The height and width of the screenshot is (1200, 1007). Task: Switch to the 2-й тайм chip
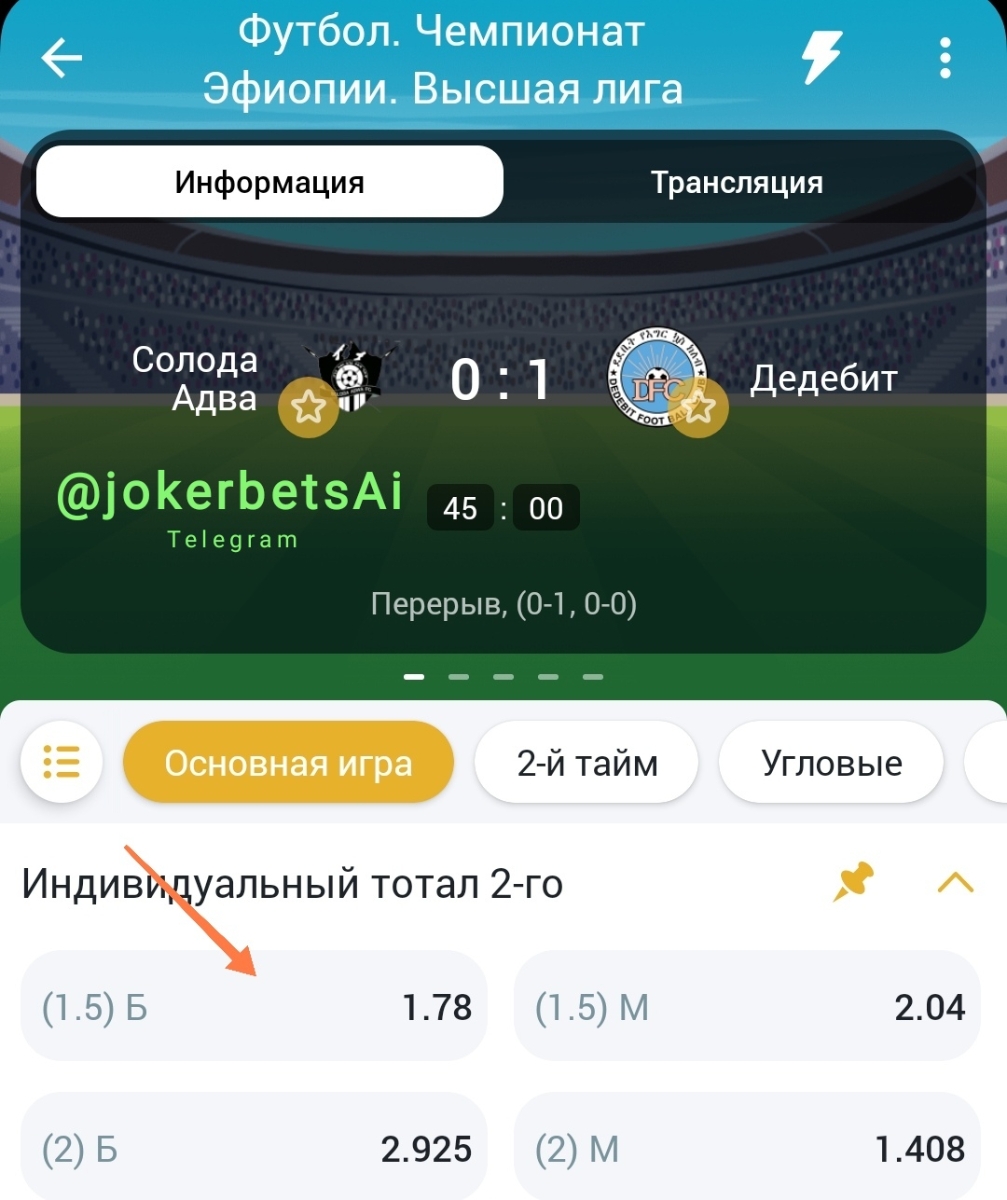pos(587,763)
